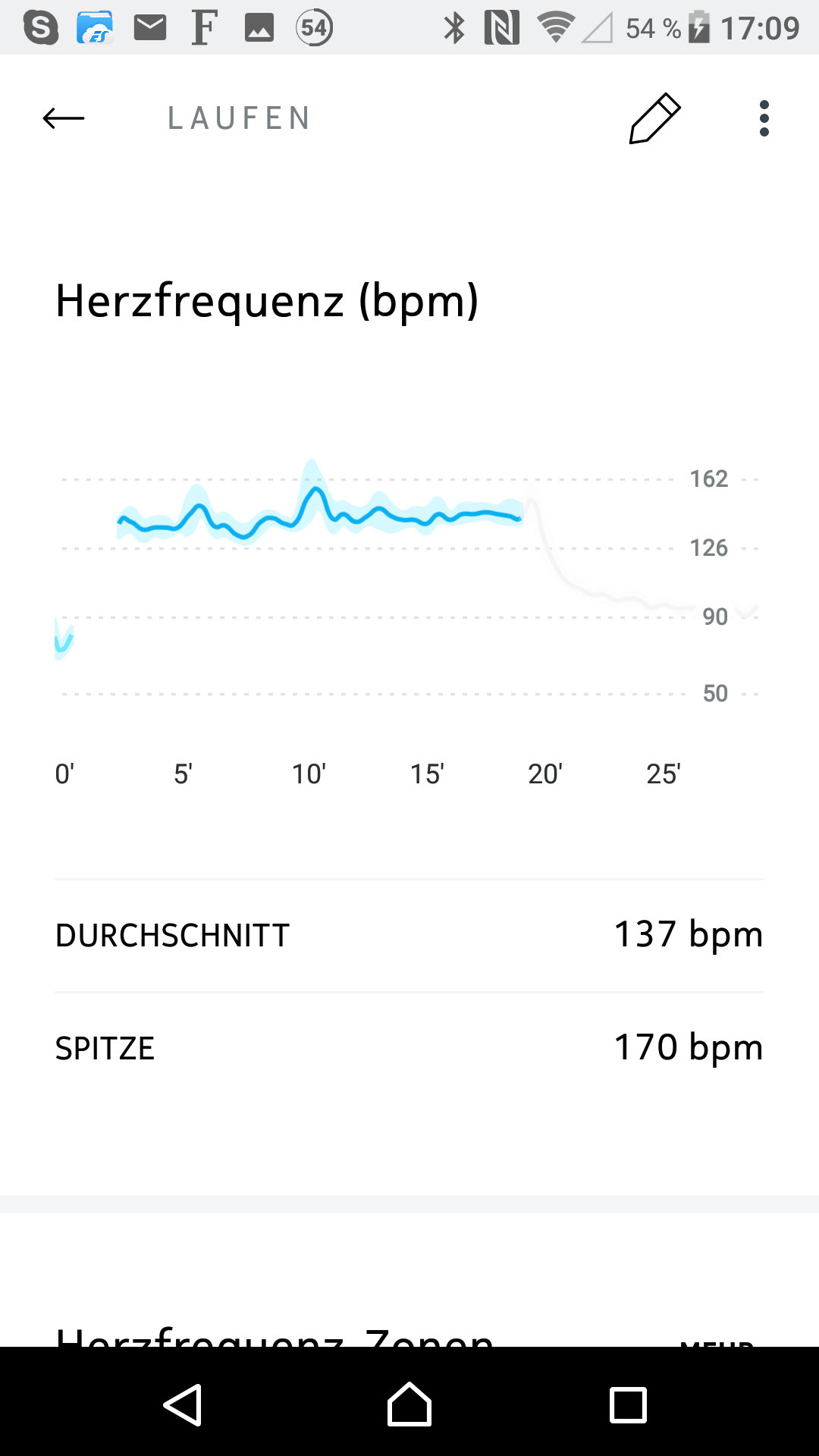819x1456 pixels.
Task: Go back from the Laufen screen
Action: (x=64, y=118)
